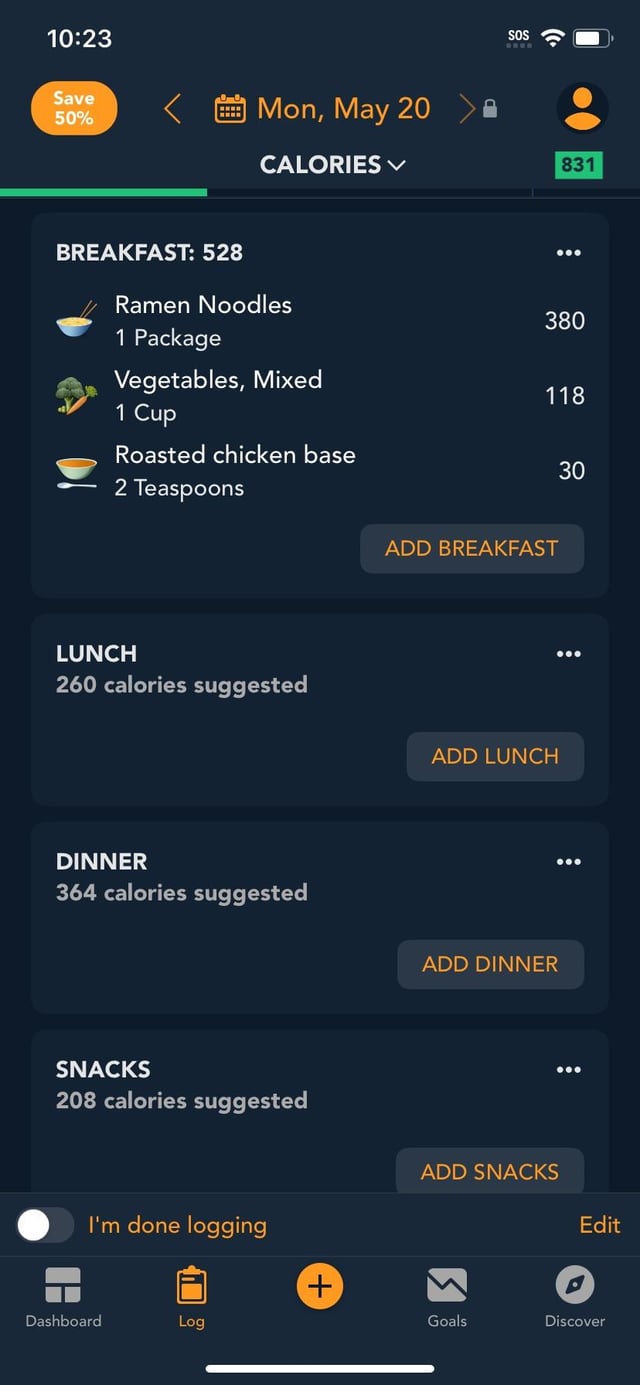The image size is (640, 1385).
Task: Toggle I'm done logging
Action: [x=46, y=1225]
